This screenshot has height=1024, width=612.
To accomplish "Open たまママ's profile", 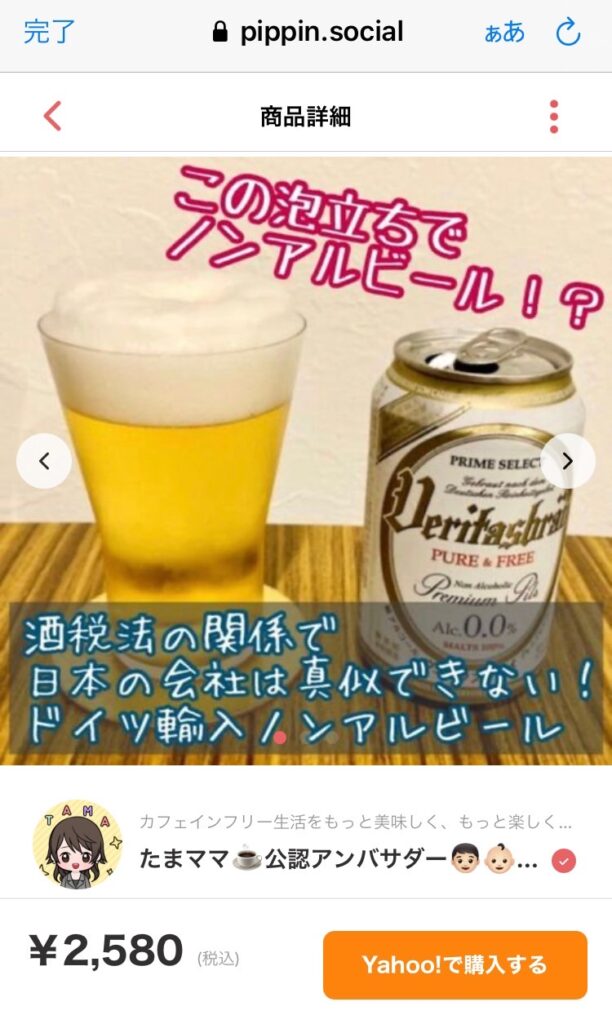I will [x=306, y=845].
